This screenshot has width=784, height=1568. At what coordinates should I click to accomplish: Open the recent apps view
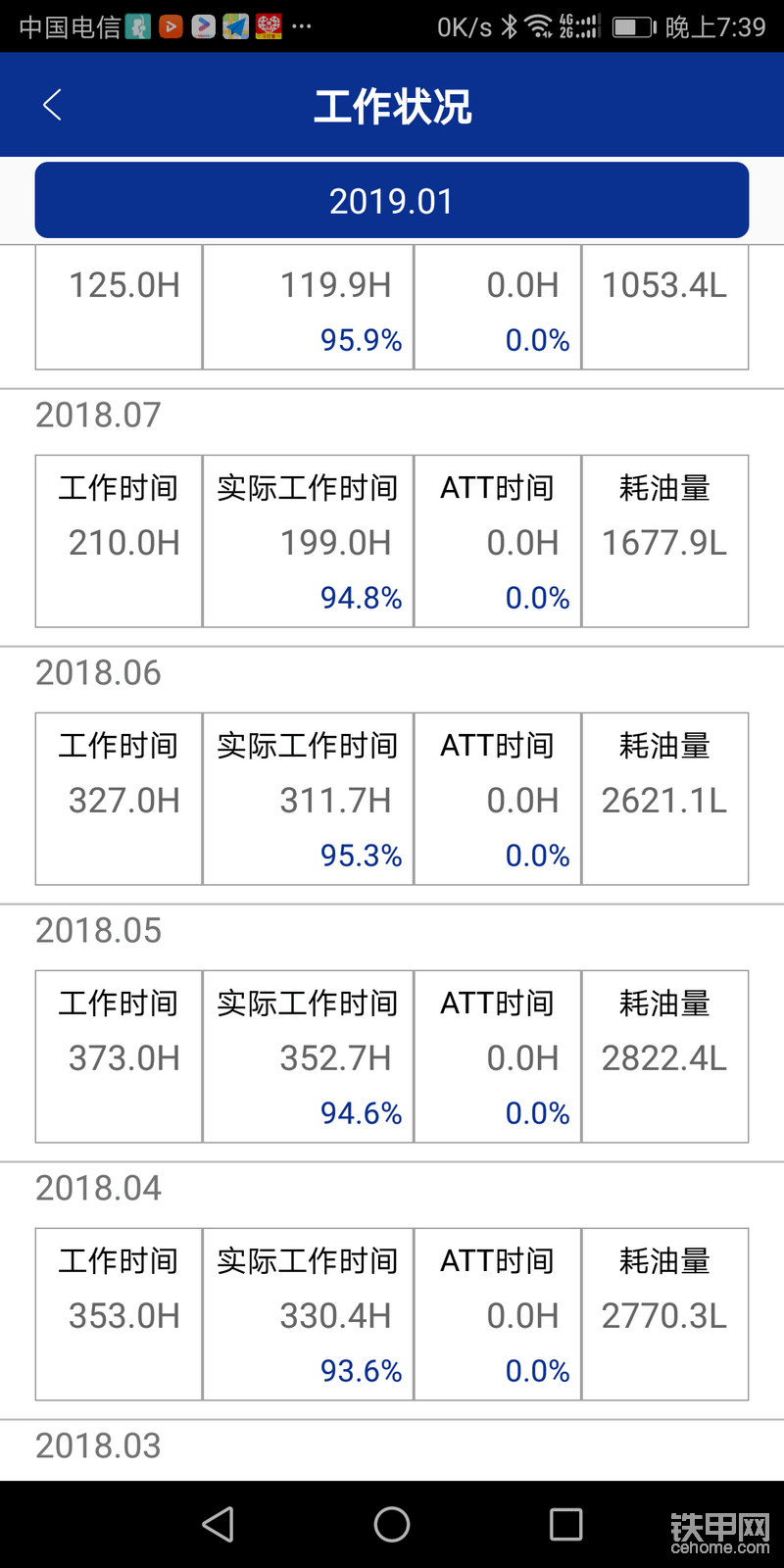pos(565,1524)
